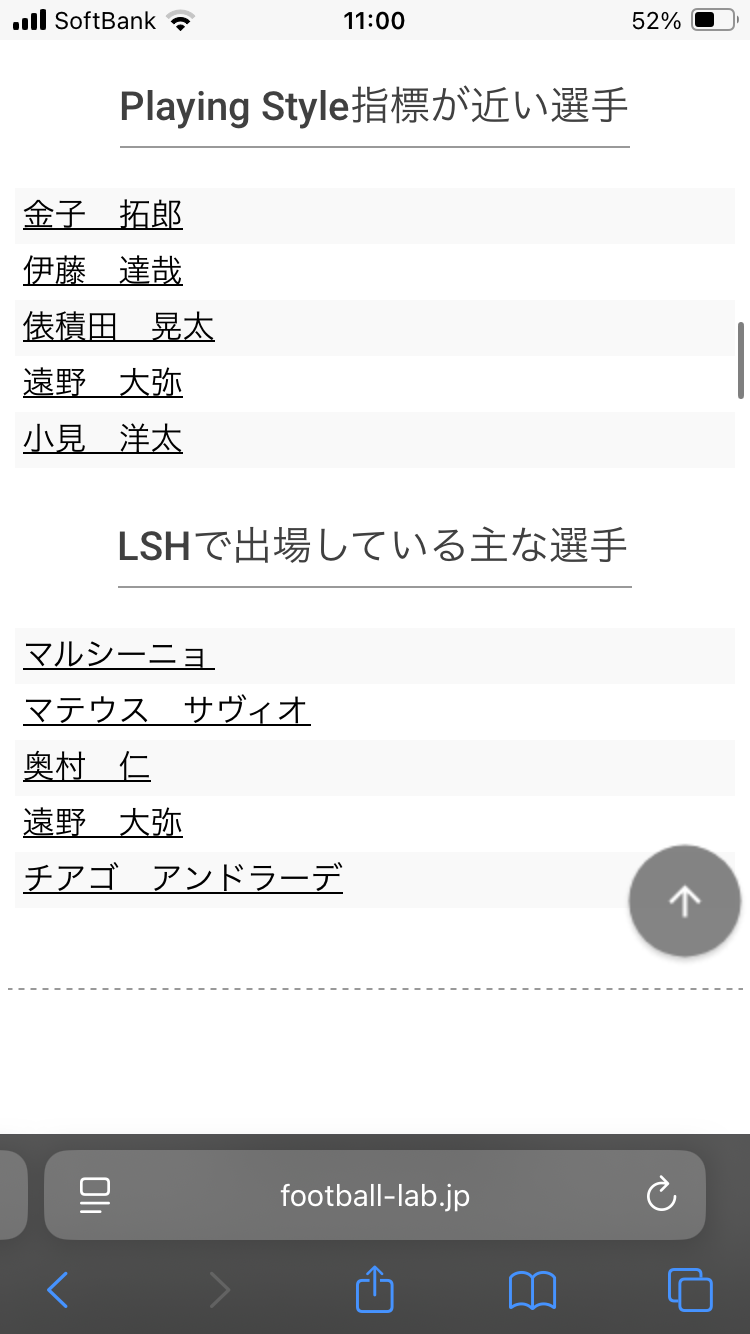Image resolution: width=750 pixels, height=1334 pixels.
Task: Tap the scroll-to-top arrow button
Action: (685, 901)
